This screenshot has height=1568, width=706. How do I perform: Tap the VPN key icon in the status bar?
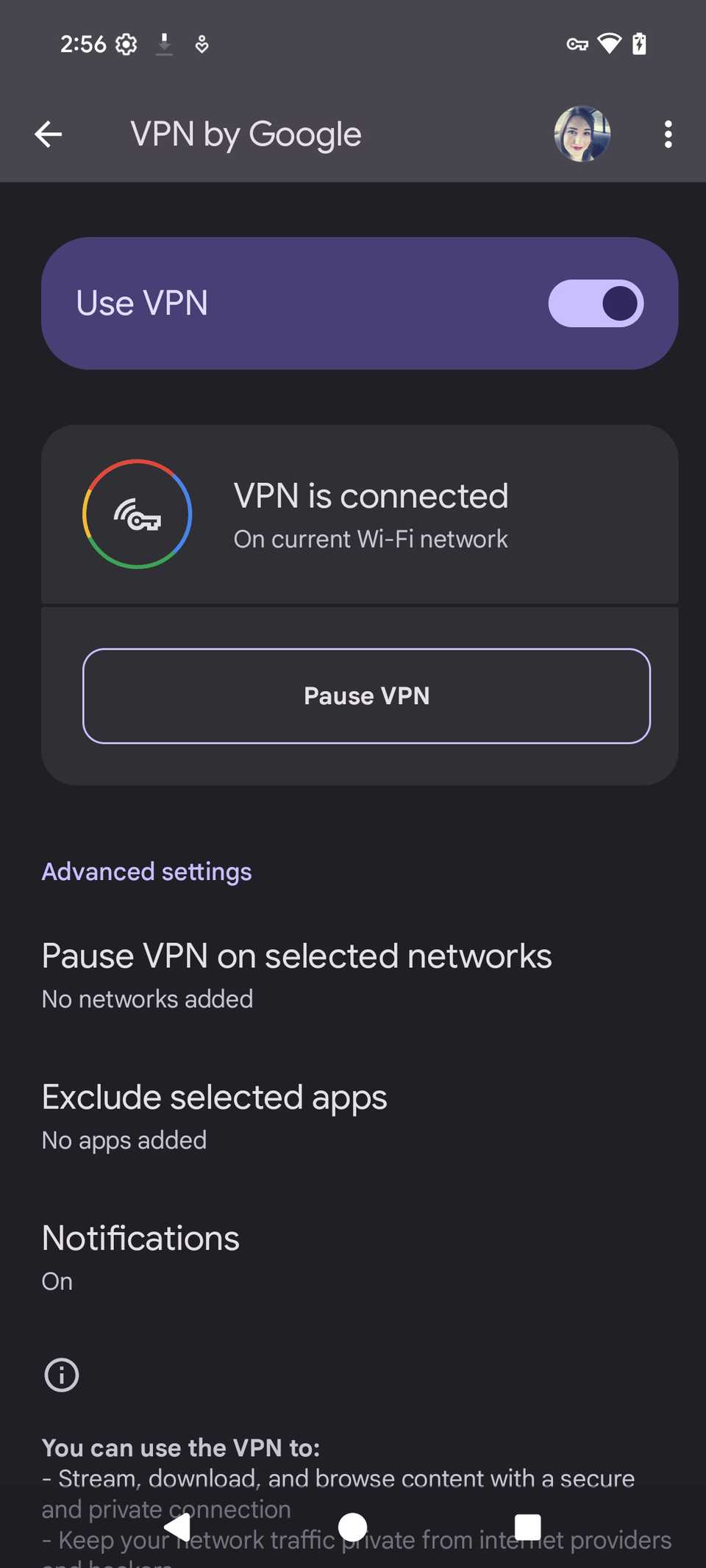(x=578, y=44)
